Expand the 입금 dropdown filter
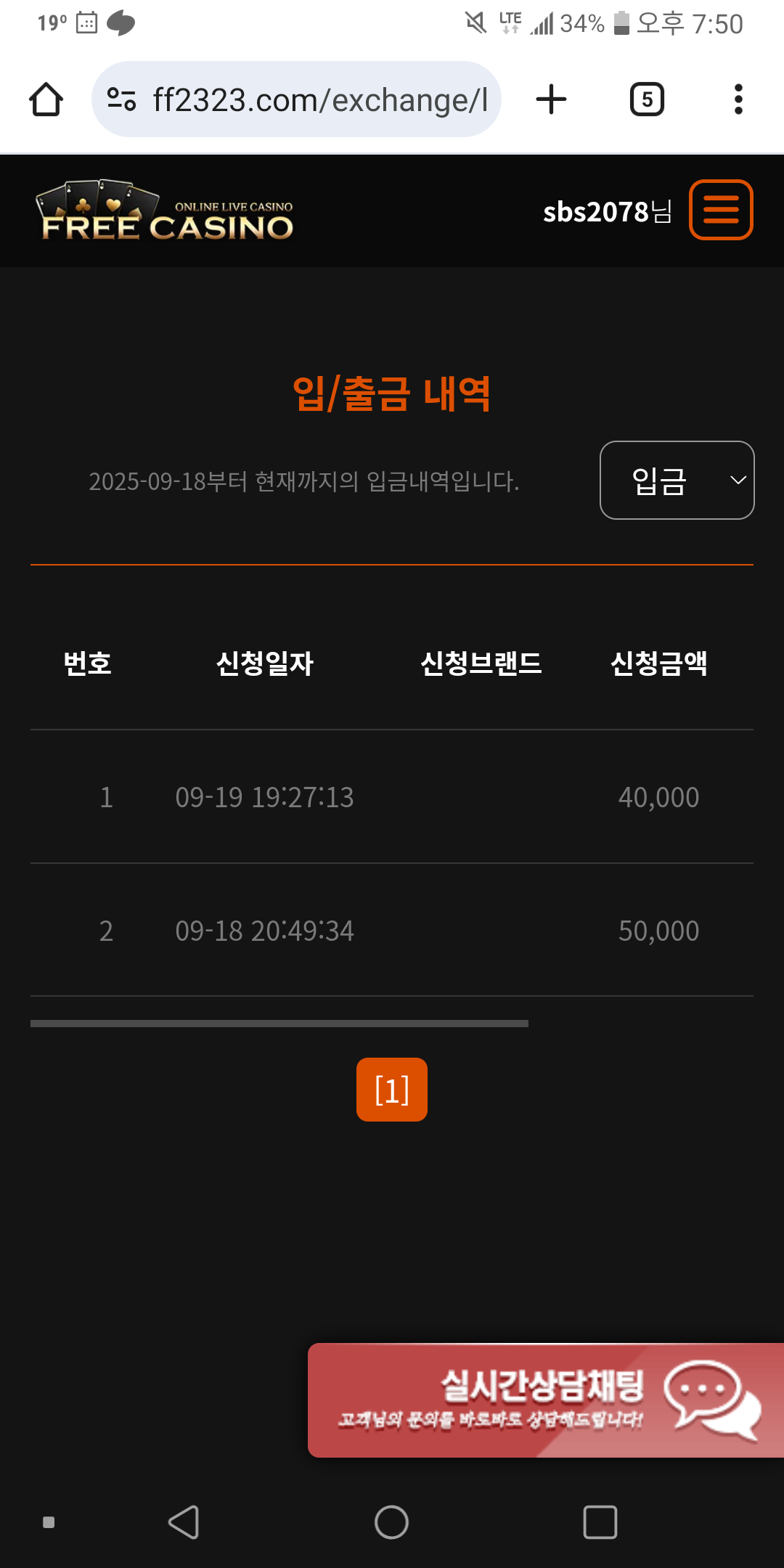Image resolution: width=784 pixels, height=1568 pixels. [677, 481]
